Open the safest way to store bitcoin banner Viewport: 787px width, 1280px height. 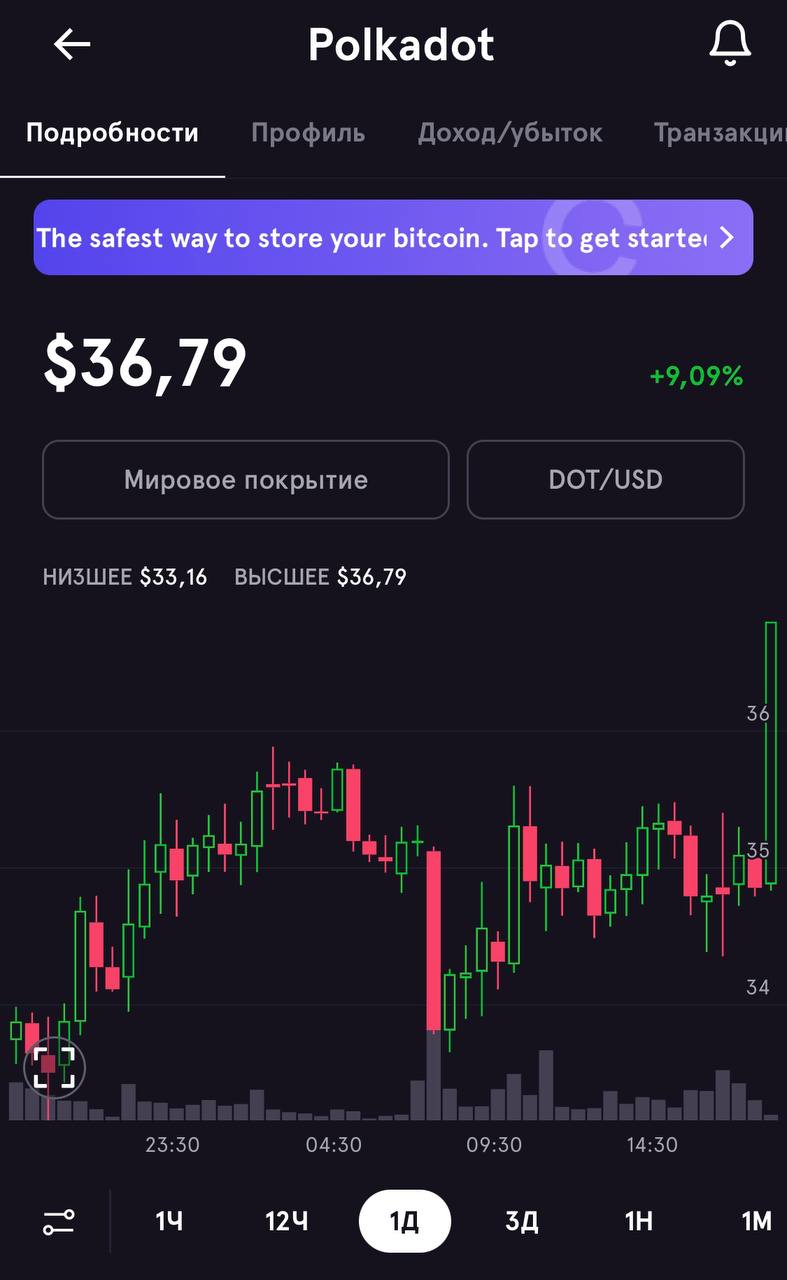coord(393,237)
